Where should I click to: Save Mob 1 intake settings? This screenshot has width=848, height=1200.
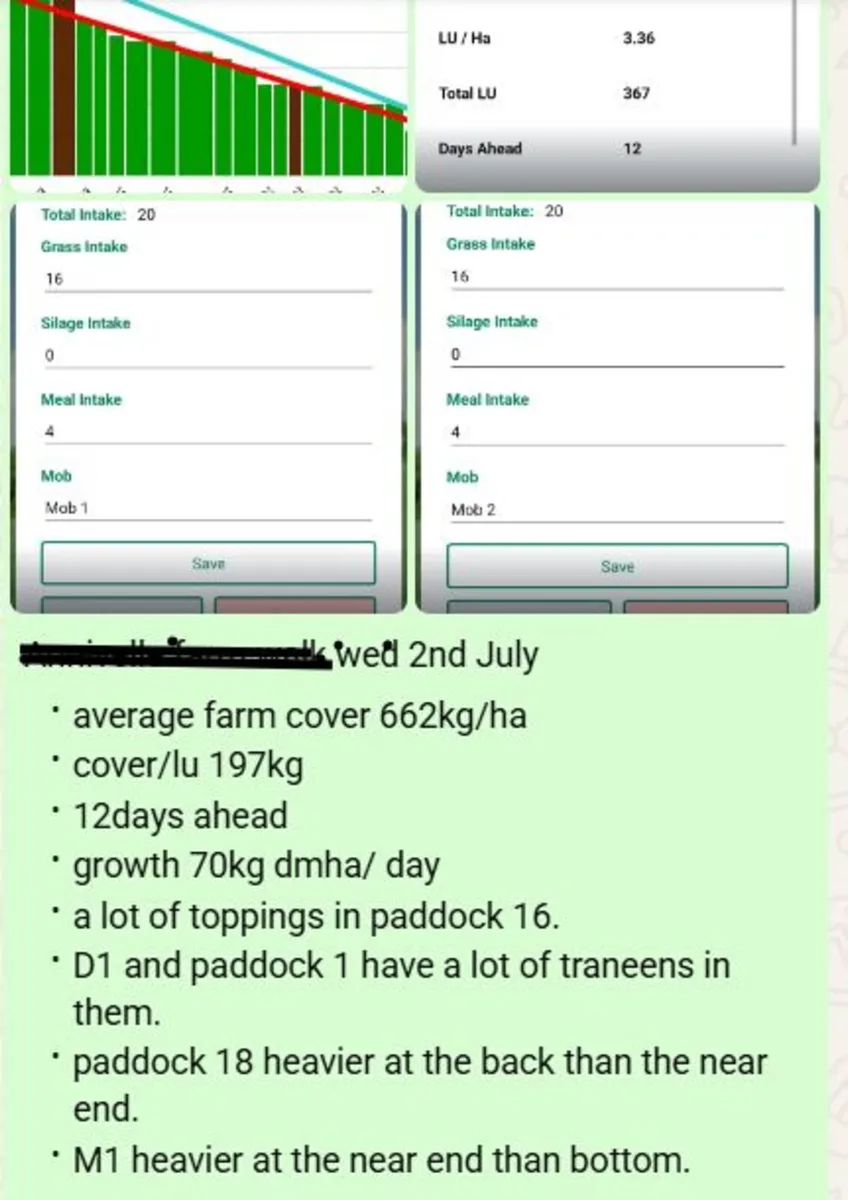click(x=207, y=563)
